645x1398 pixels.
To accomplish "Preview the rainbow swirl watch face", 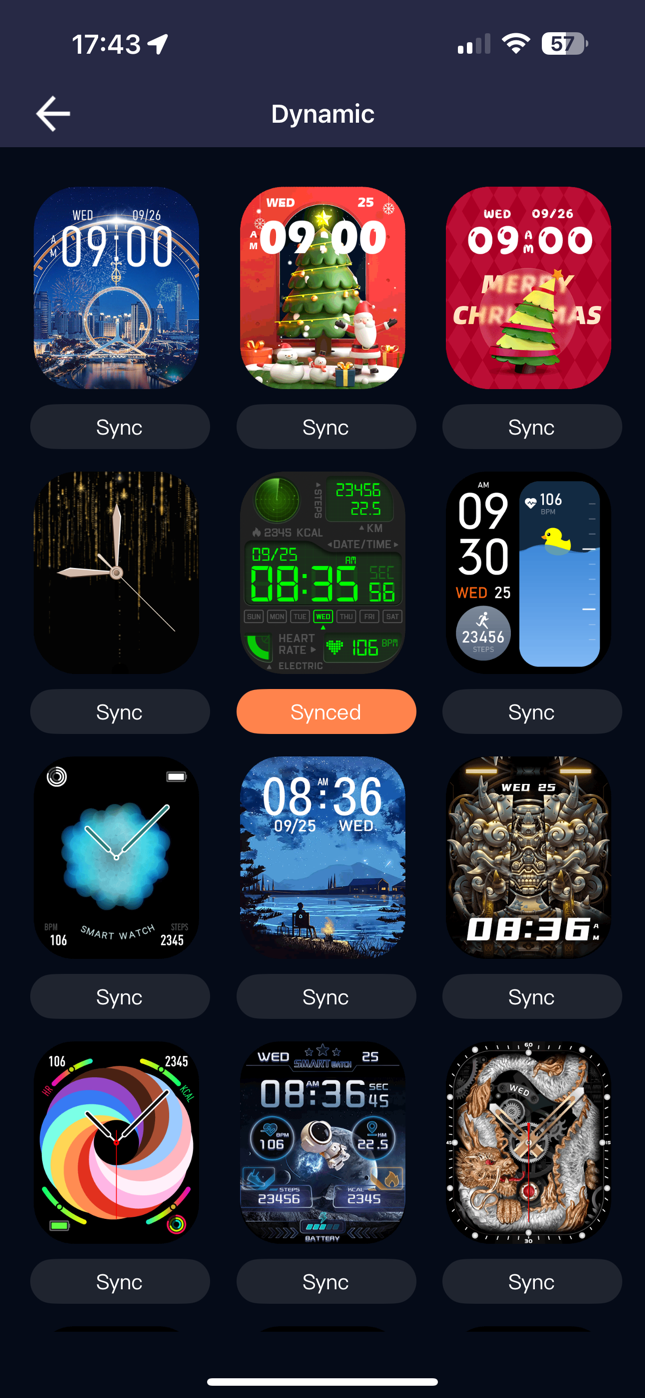I will coord(117,1142).
